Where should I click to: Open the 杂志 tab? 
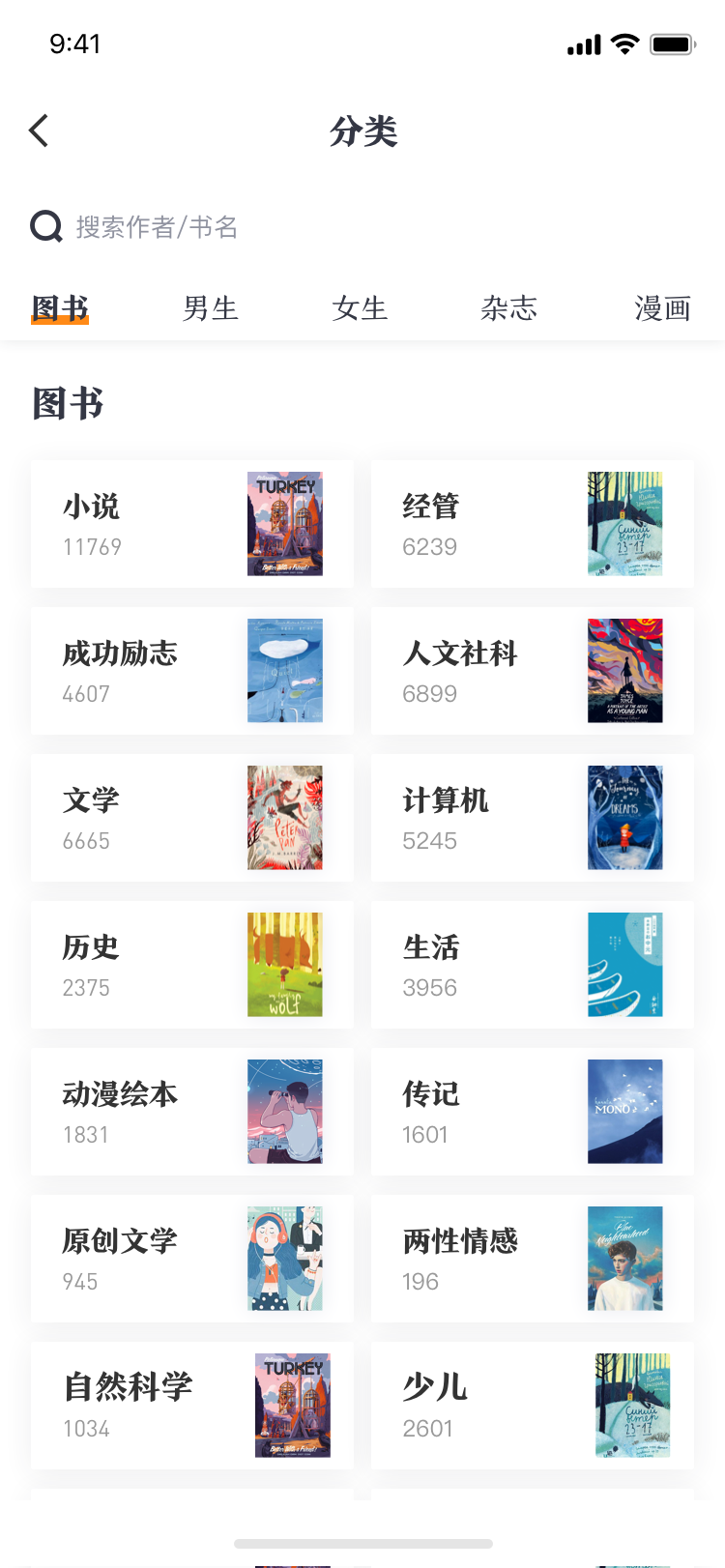tap(508, 308)
